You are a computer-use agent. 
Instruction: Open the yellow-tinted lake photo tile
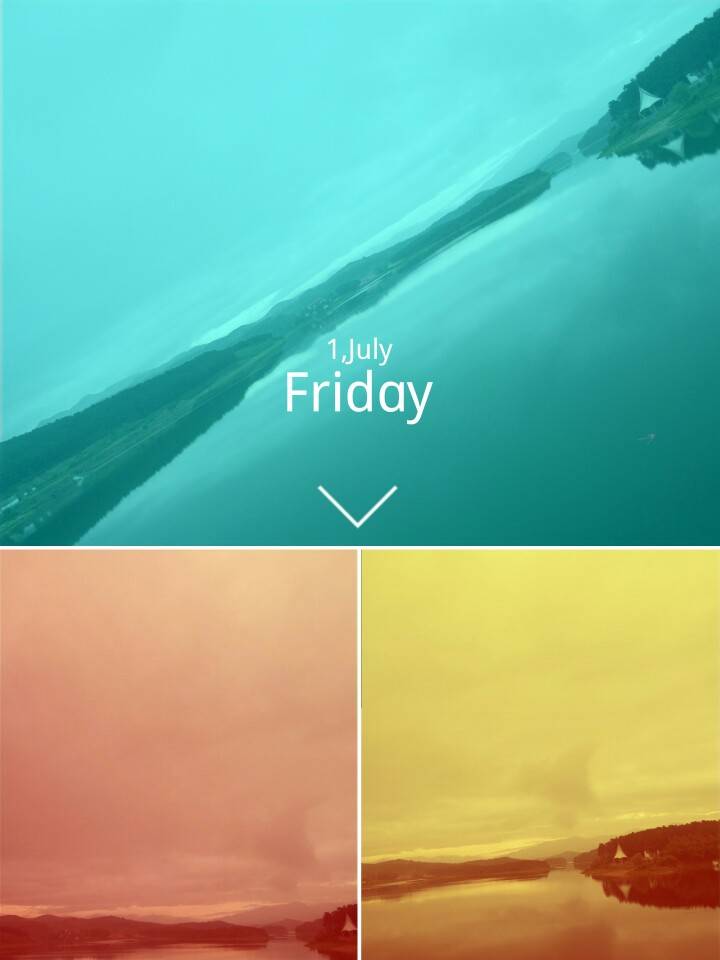pos(540,755)
